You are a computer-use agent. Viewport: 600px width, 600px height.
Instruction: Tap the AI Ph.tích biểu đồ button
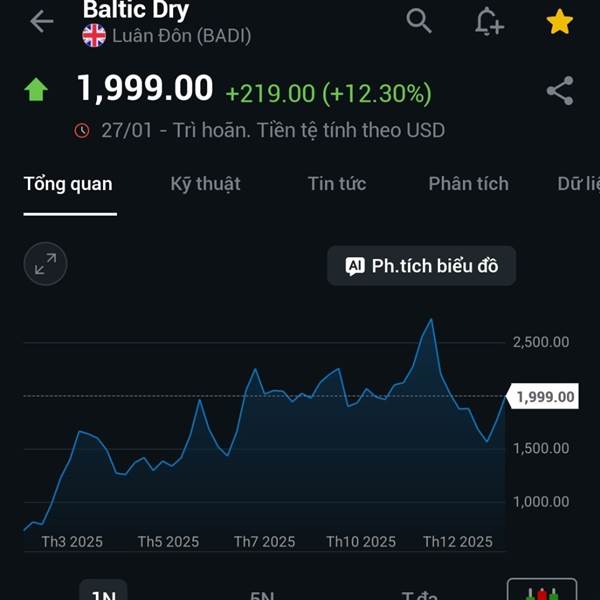tap(422, 266)
